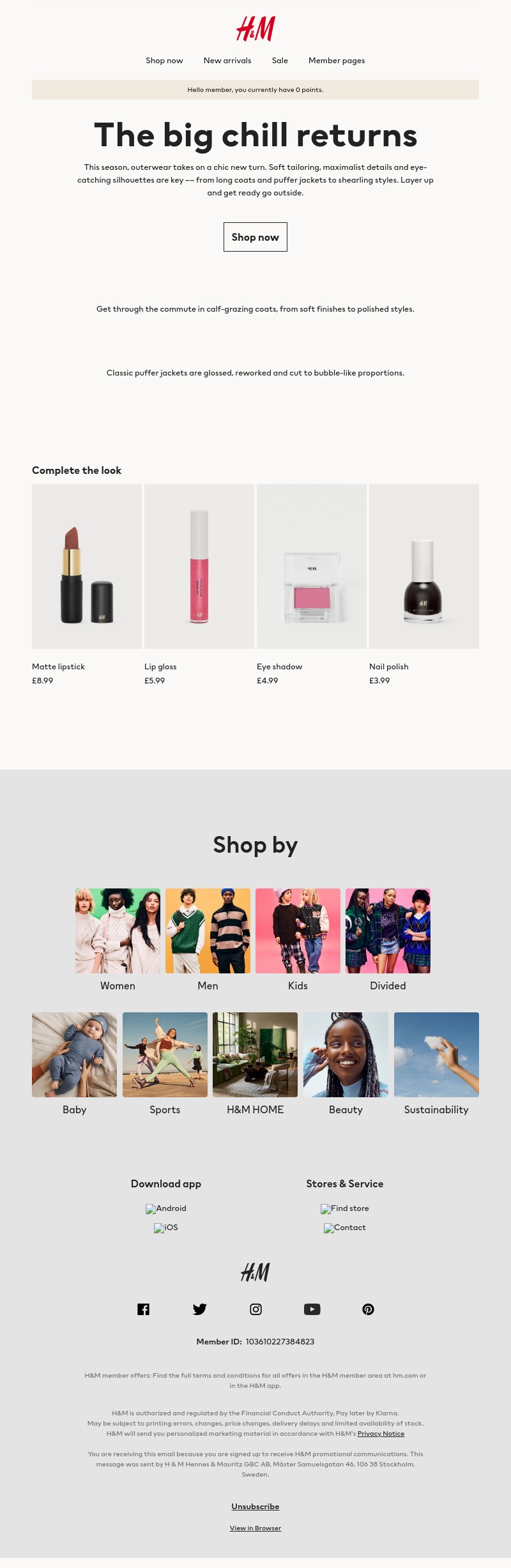Visit Member pages
Image resolution: width=511 pixels, height=1568 pixels.
pos(337,61)
